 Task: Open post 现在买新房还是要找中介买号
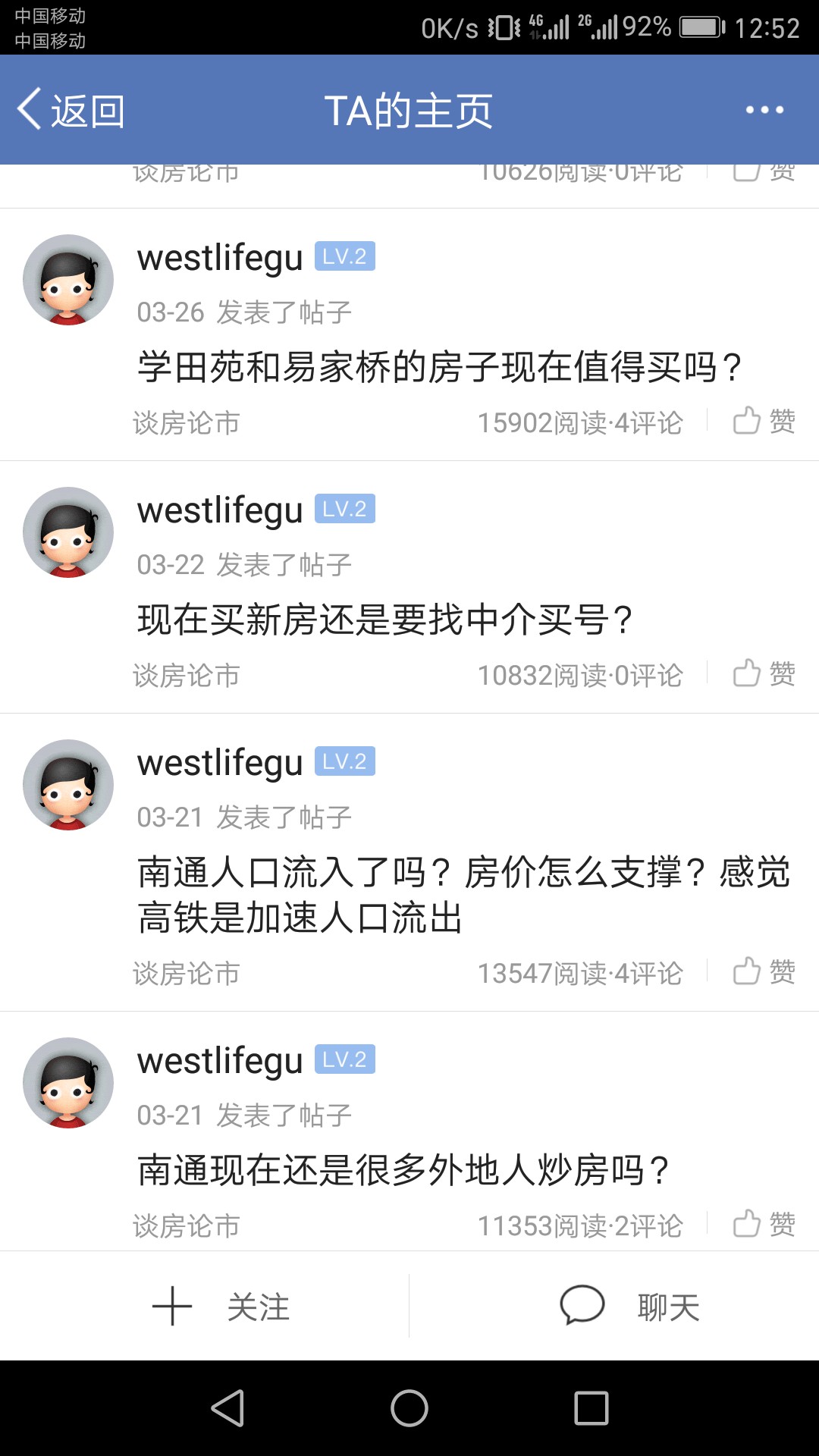click(384, 620)
